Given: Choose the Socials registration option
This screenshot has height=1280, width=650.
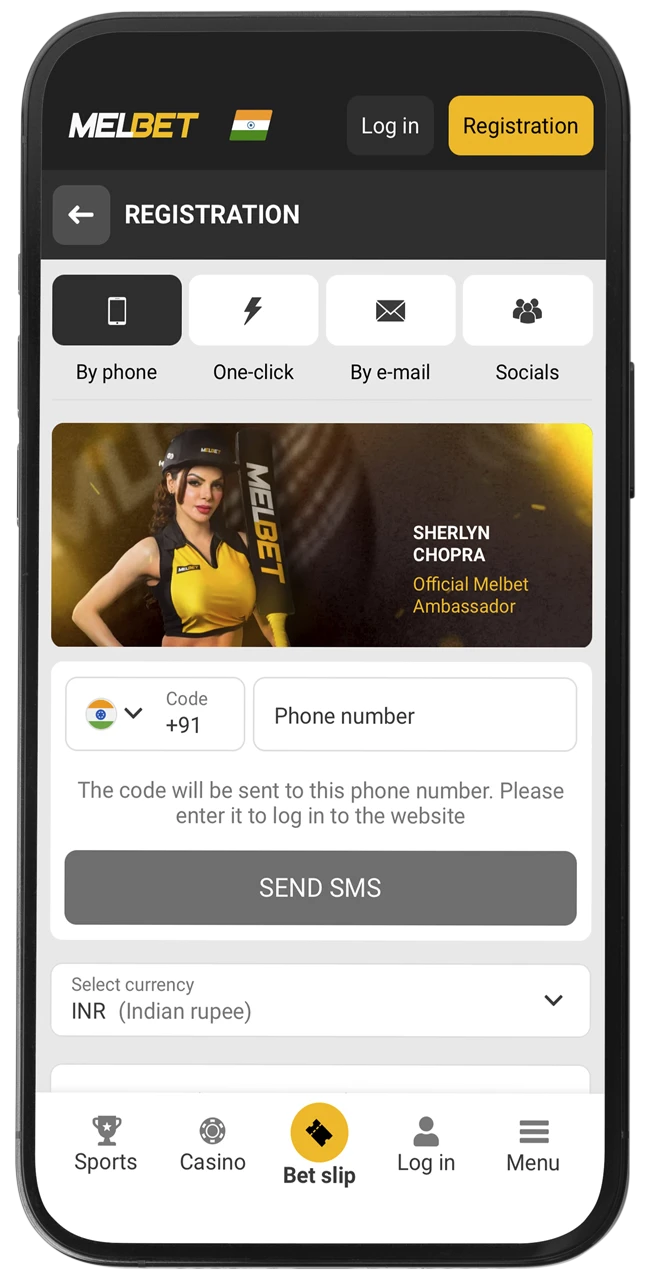Looking at the screenshot, I should click(x=527, y=311).
